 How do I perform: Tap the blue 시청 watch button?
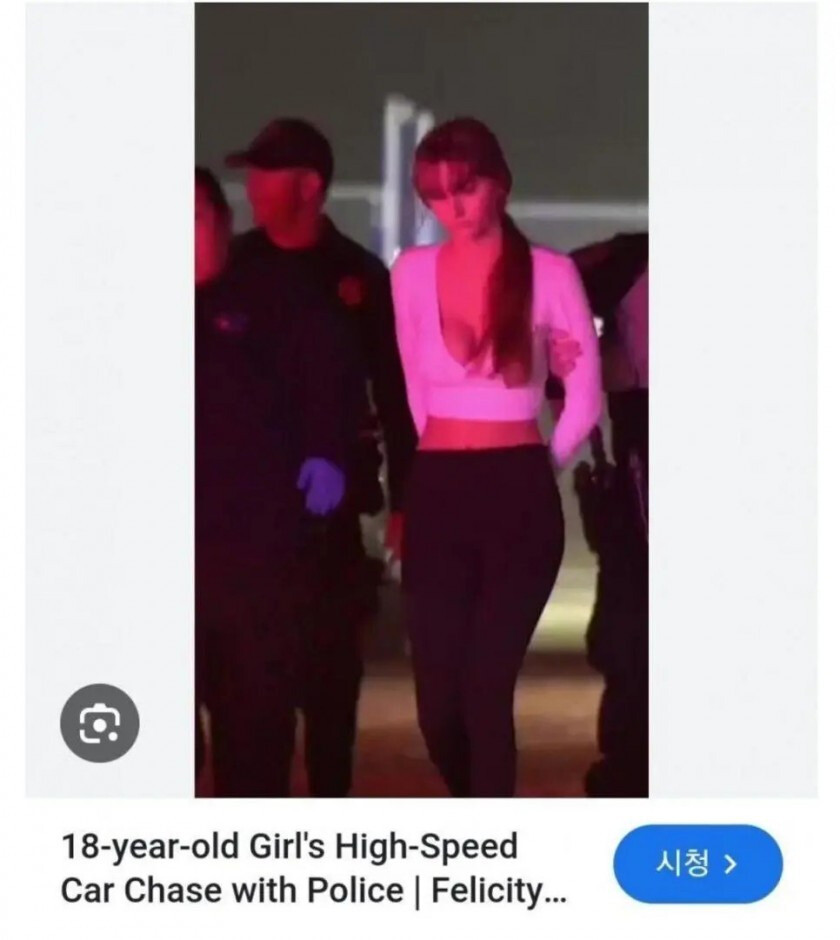click(x=697, y=864)
